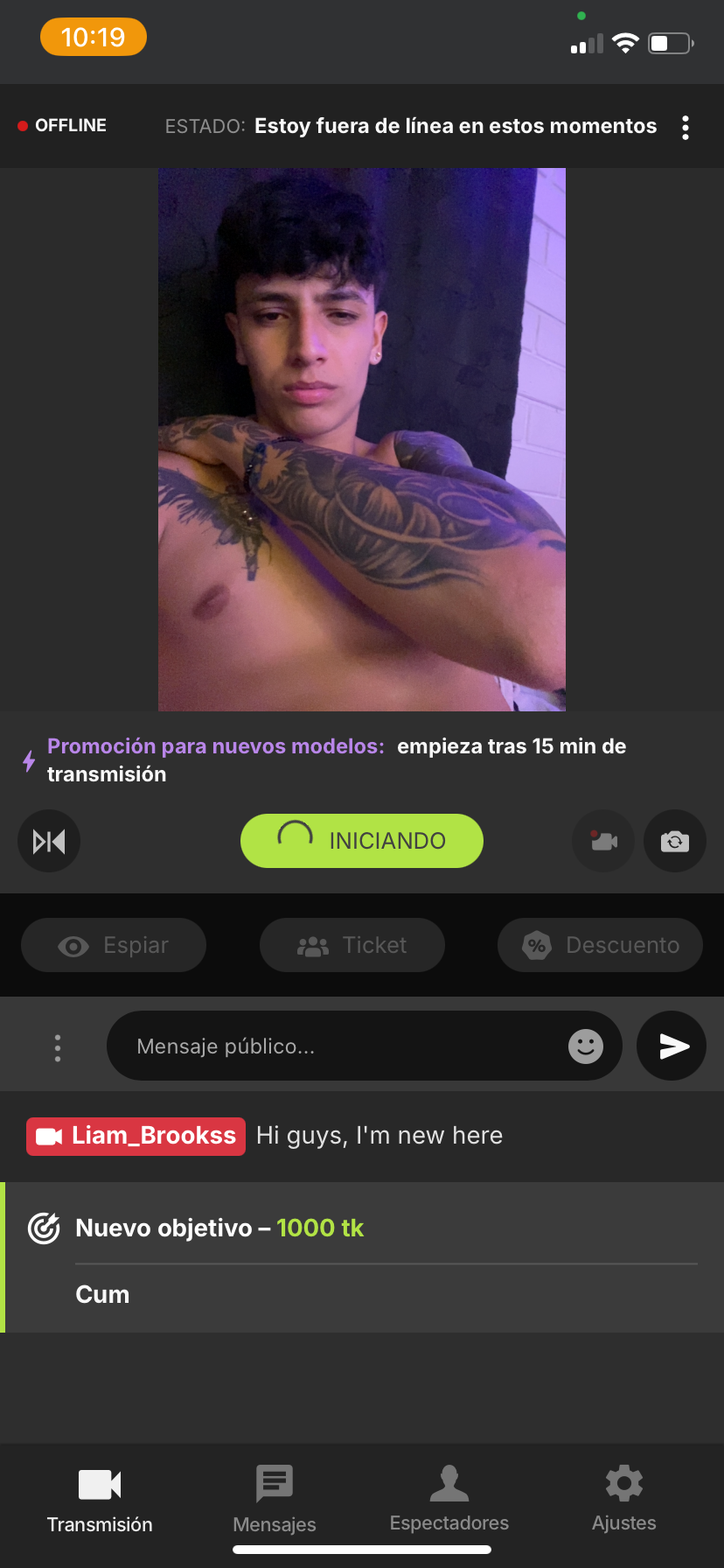Switch camera with the flip icon

pos(675,842)
